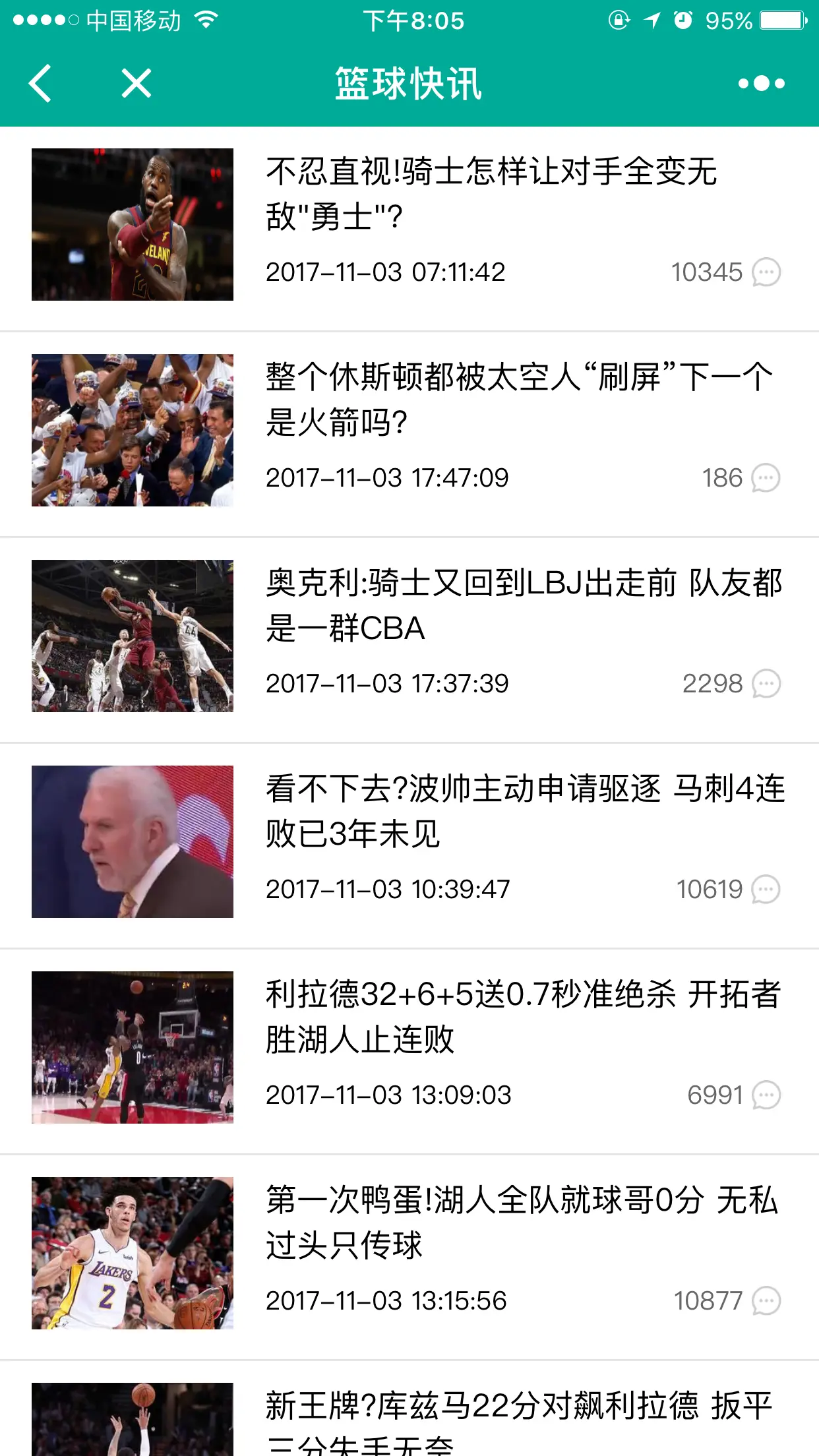
Task: Open 利拉德32+6+5送0.7秒准绝杀 story
Action: (522, 1017)
